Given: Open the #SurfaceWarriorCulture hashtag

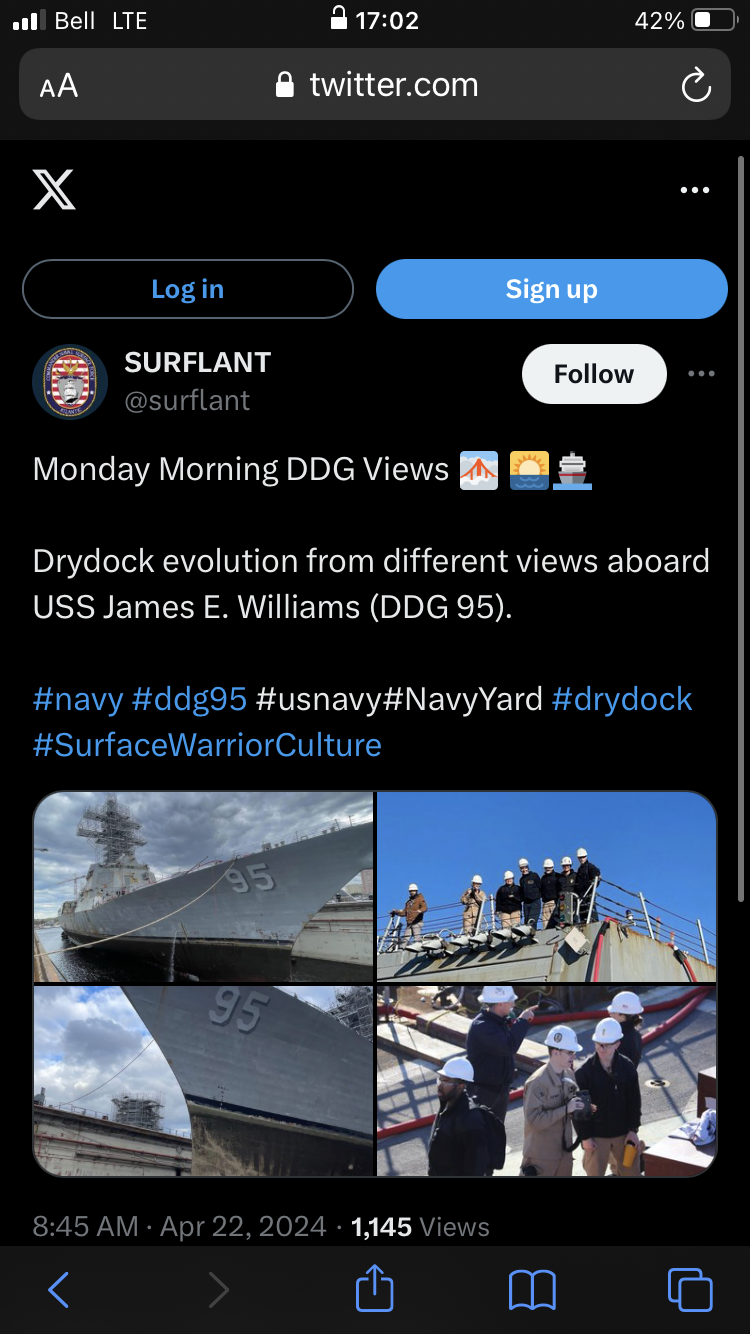Looking at the screenshot, I should (207, 745).
